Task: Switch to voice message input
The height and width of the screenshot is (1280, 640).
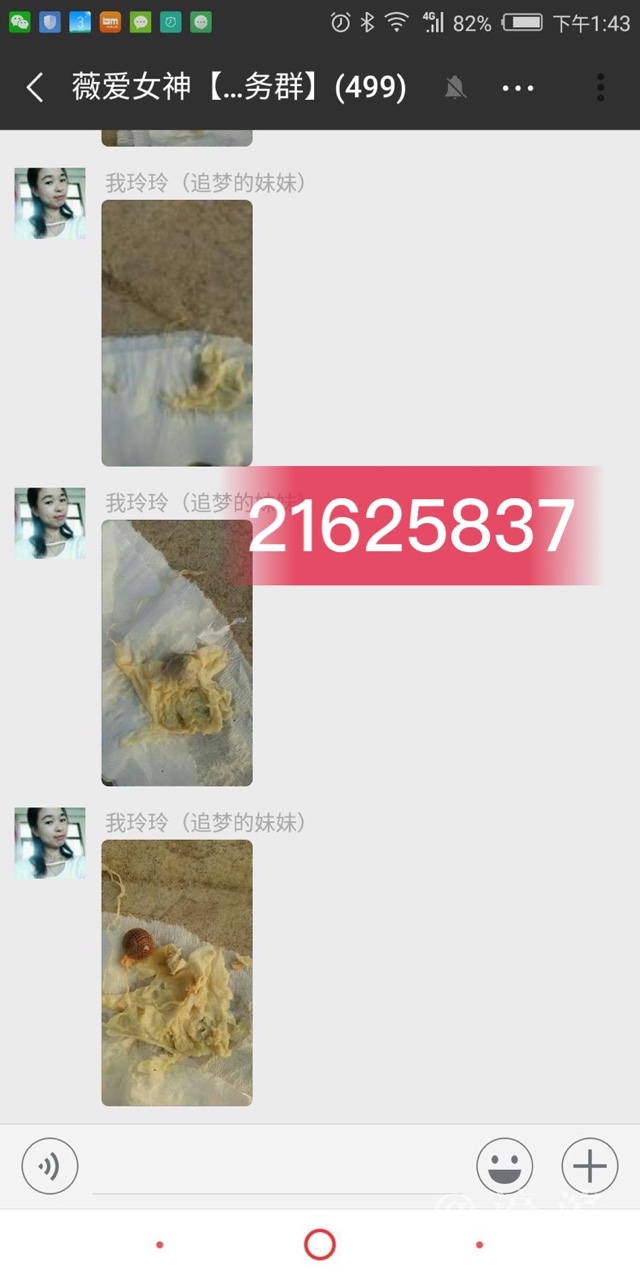Action: [x=50, y=1166]
